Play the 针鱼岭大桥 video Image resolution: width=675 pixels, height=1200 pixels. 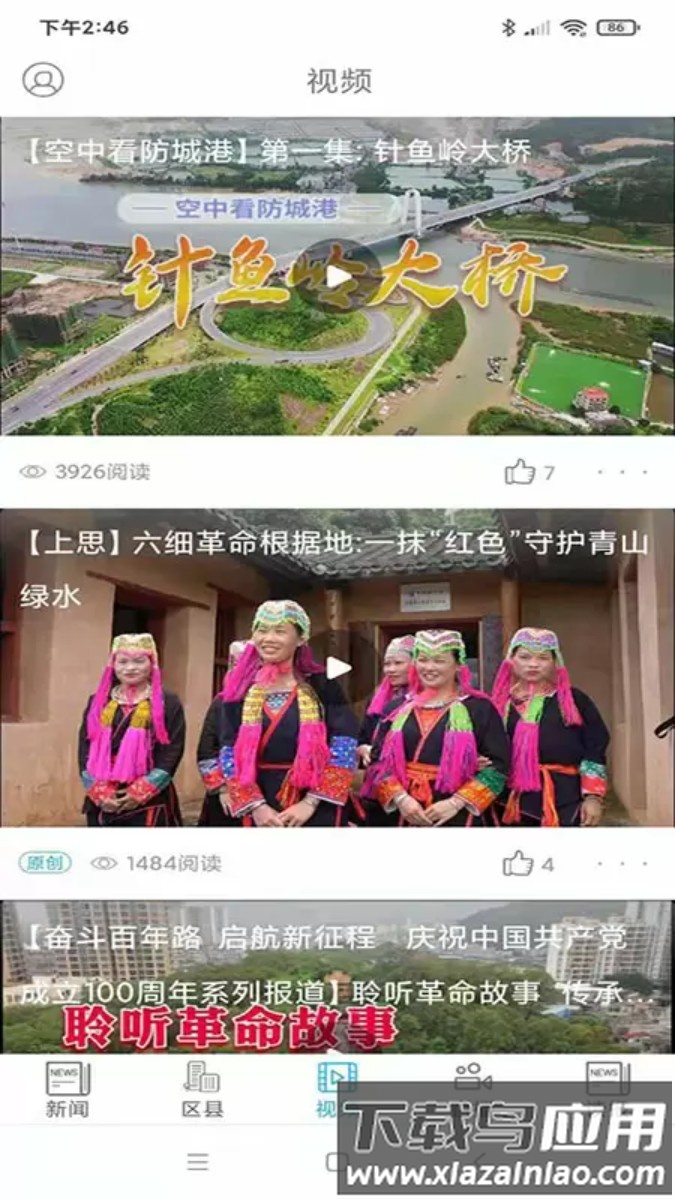tap(338, 276)
